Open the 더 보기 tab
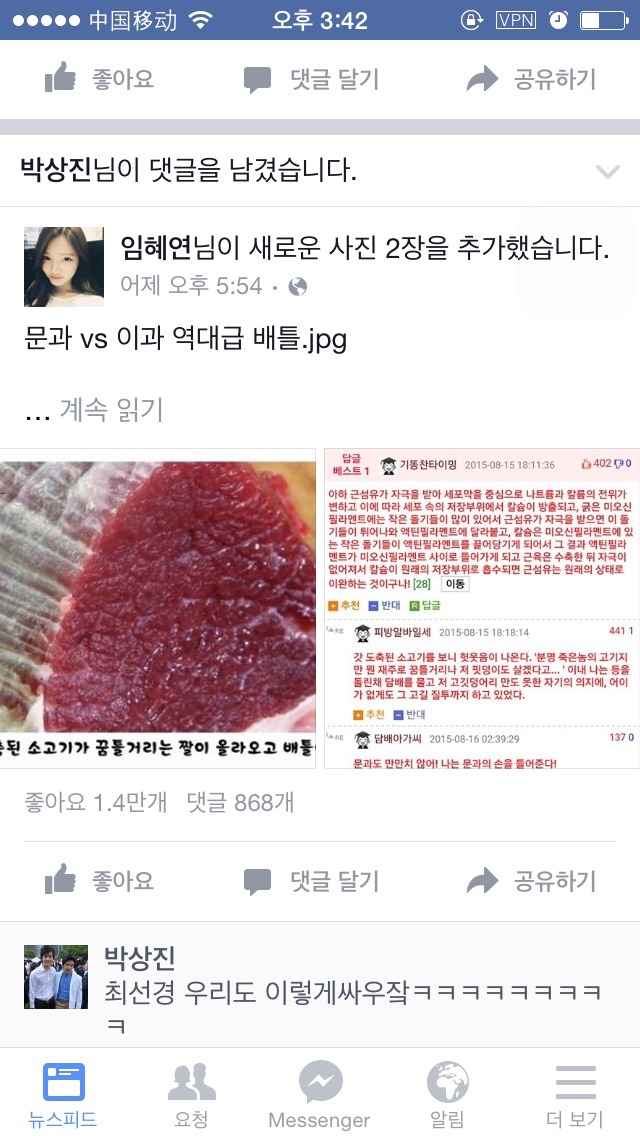This screenshot has width=640, height=1136. click(575, 1094)
